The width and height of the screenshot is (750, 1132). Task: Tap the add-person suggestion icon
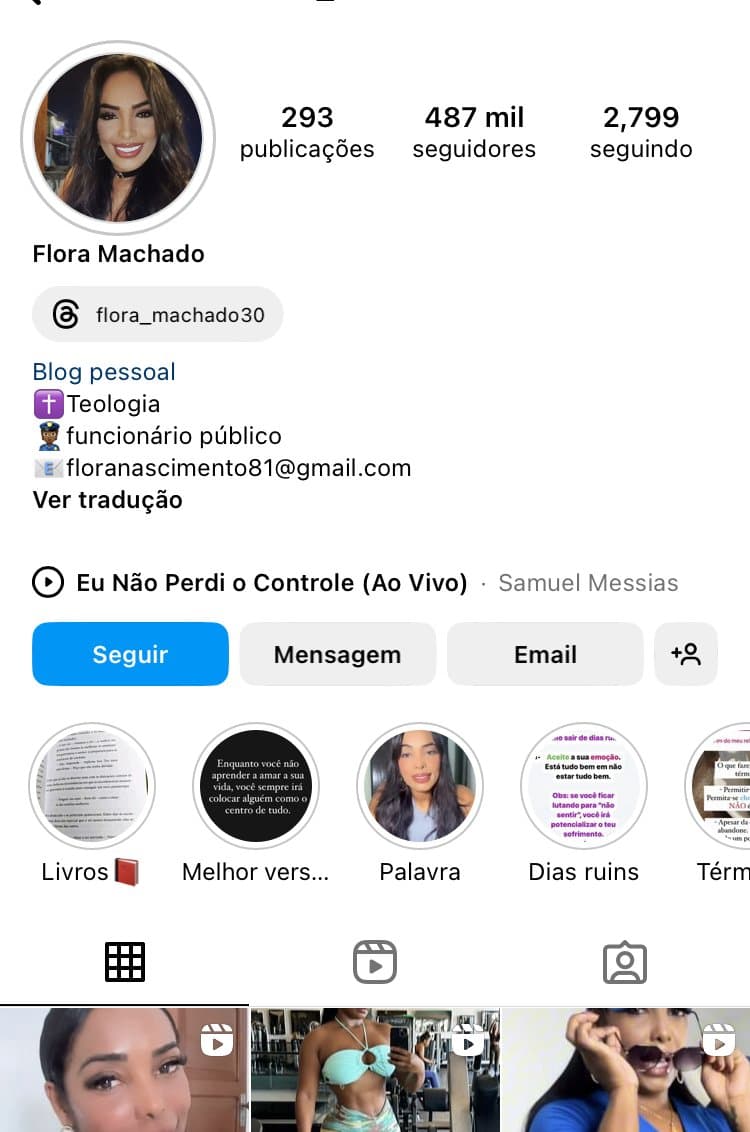pos(686,654)
